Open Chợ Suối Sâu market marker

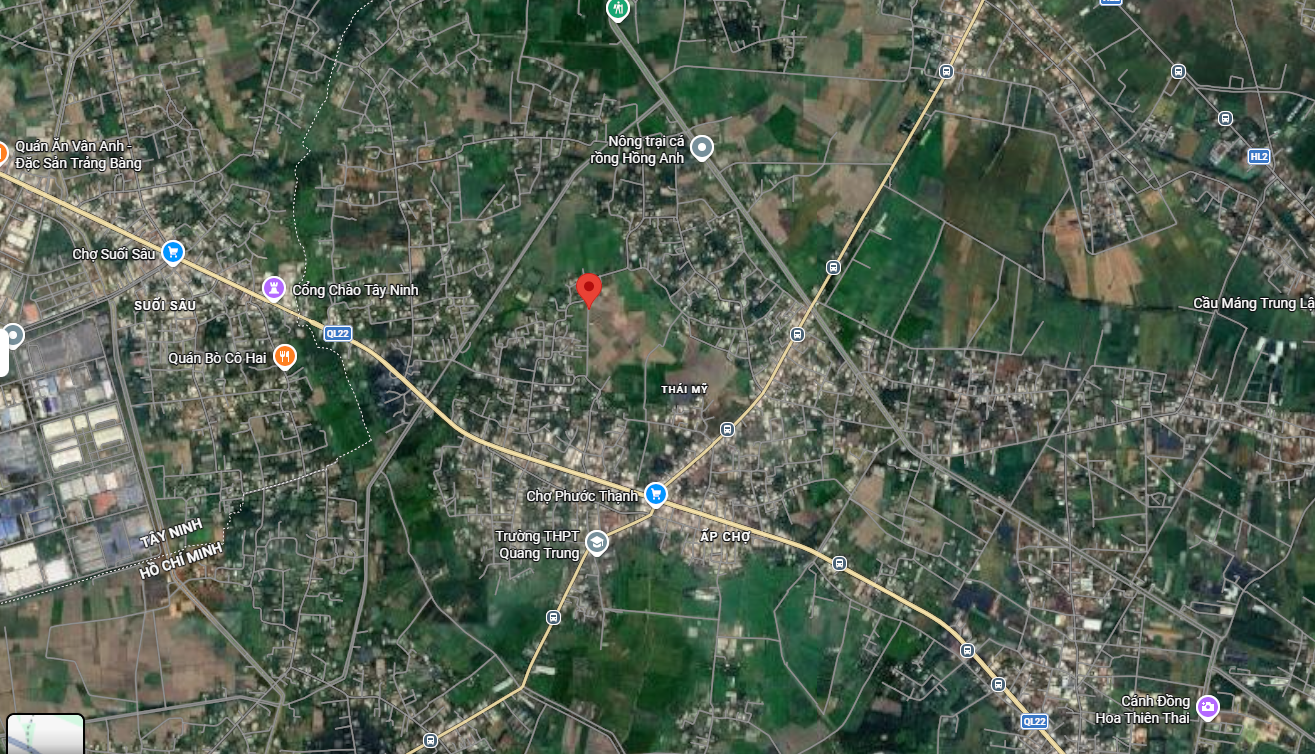(174, 253)
